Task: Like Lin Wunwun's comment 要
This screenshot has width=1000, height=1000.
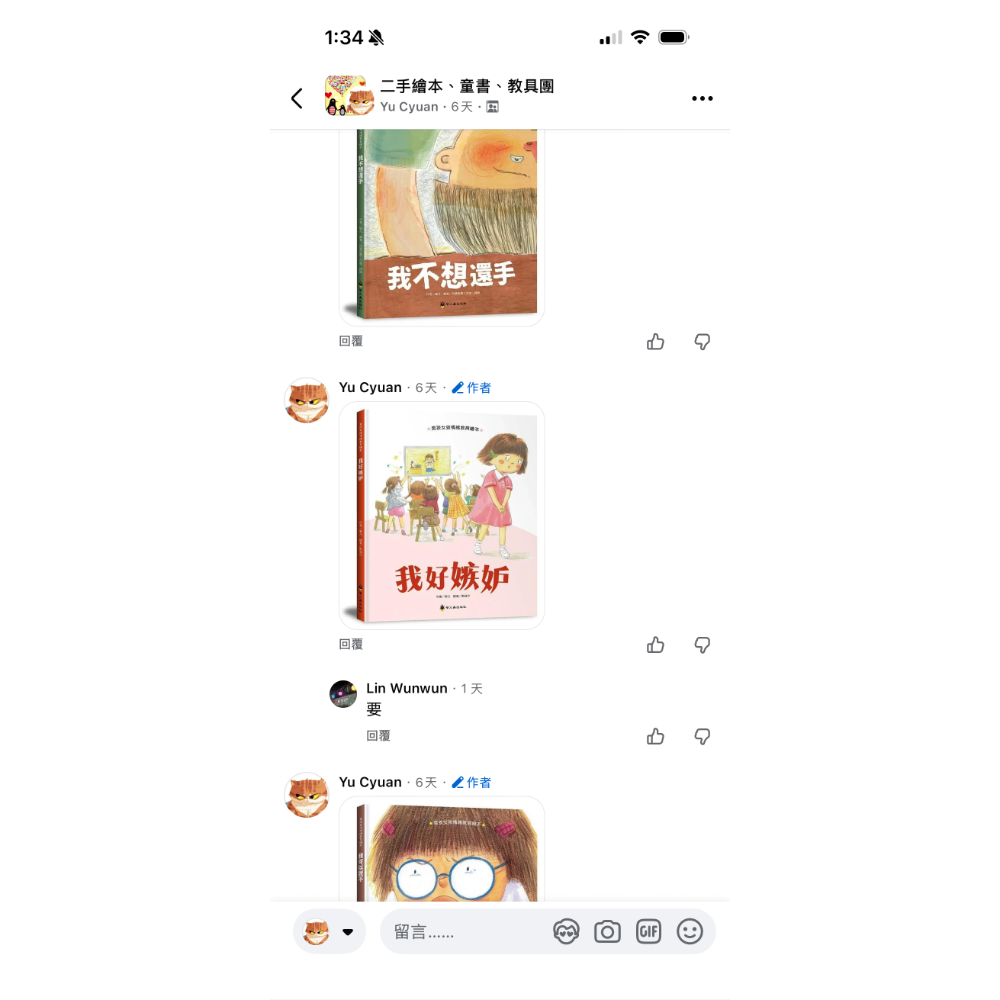Action: [656, 737]
